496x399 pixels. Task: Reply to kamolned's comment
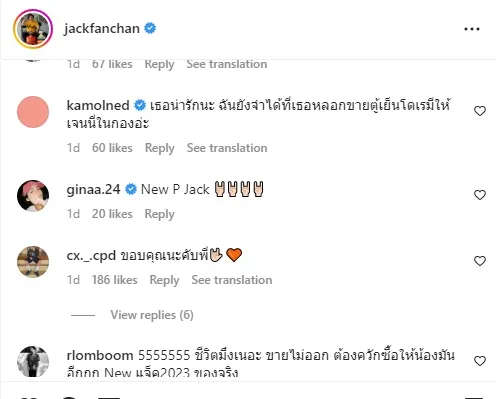click(x=160, y=148)
